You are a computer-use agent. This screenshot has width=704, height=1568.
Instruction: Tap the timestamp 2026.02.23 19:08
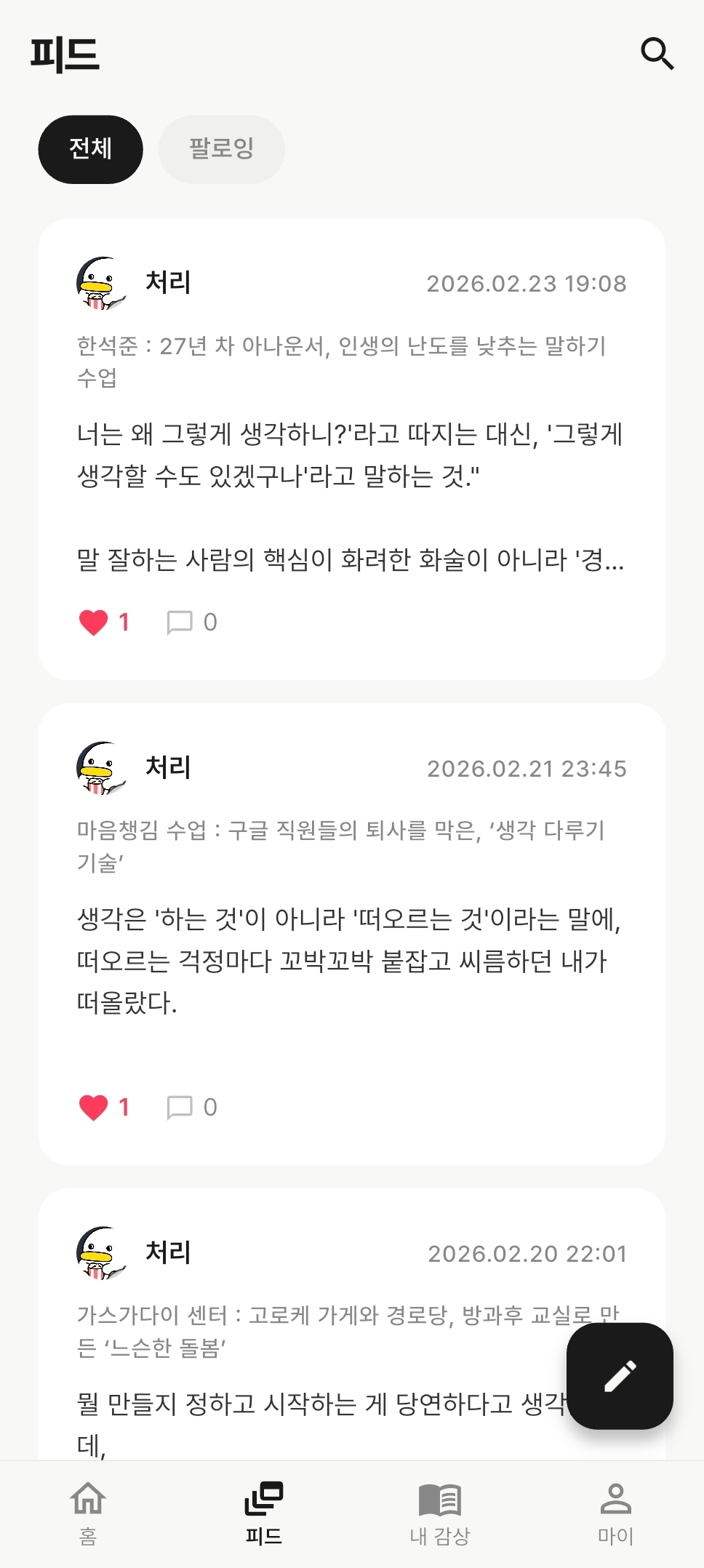click(x=525, y=284)
